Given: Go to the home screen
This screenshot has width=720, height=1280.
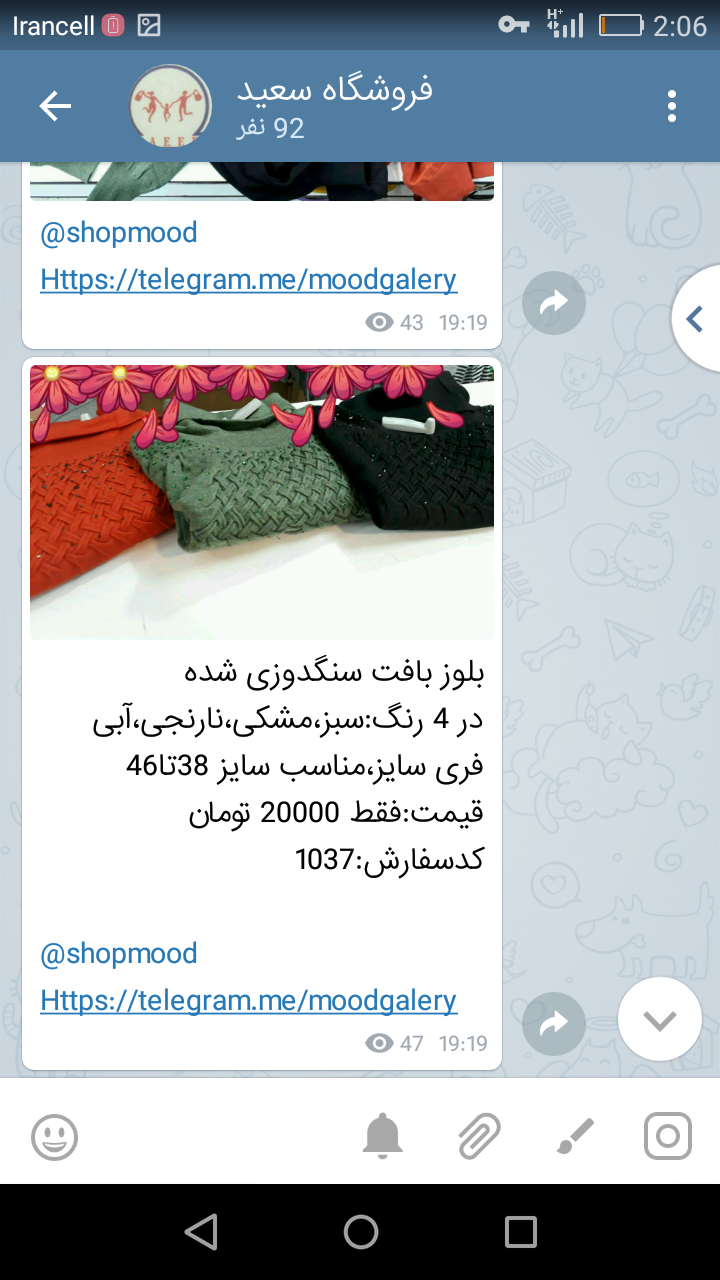Looking at the screenshot, I should pos(360,1232).
